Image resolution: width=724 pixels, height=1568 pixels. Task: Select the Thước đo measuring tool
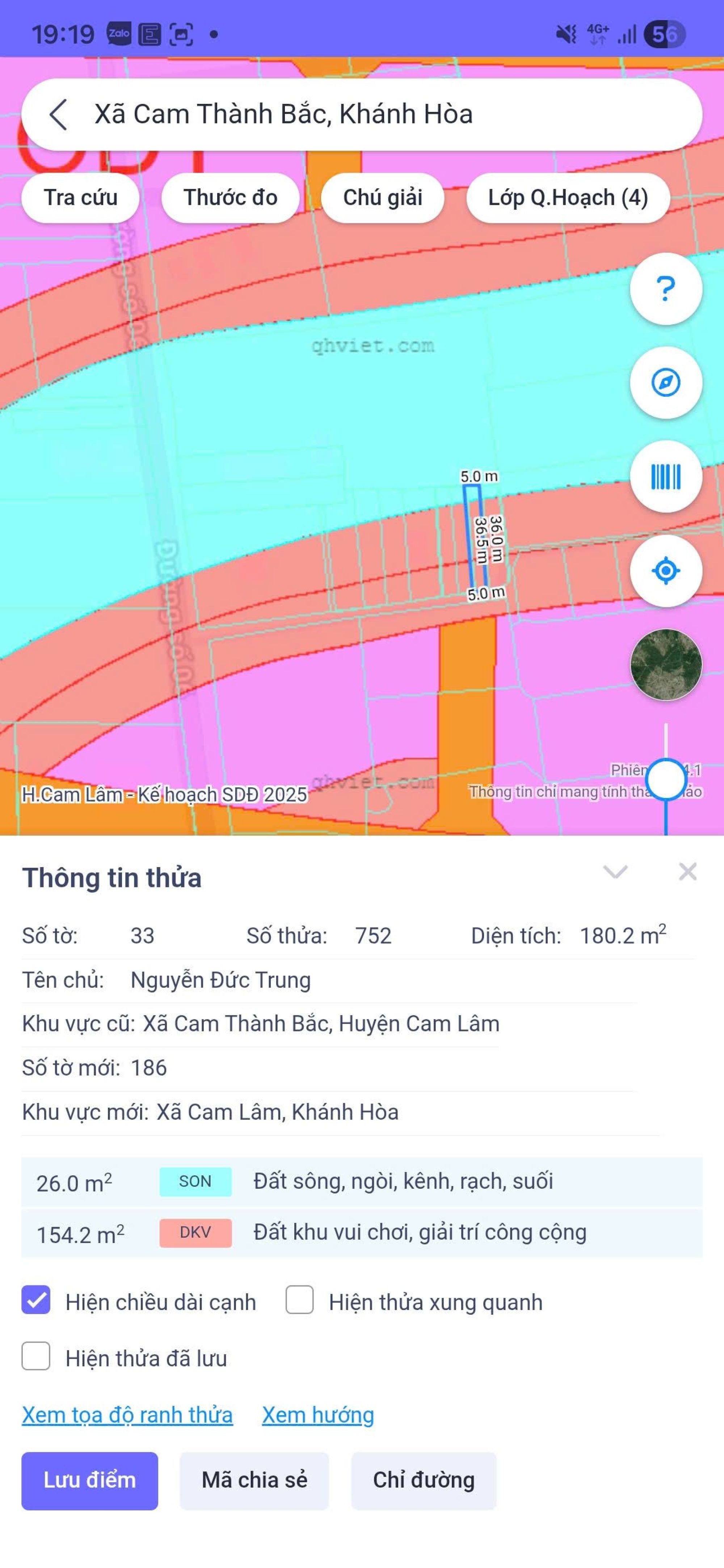[x=230, y=198]
